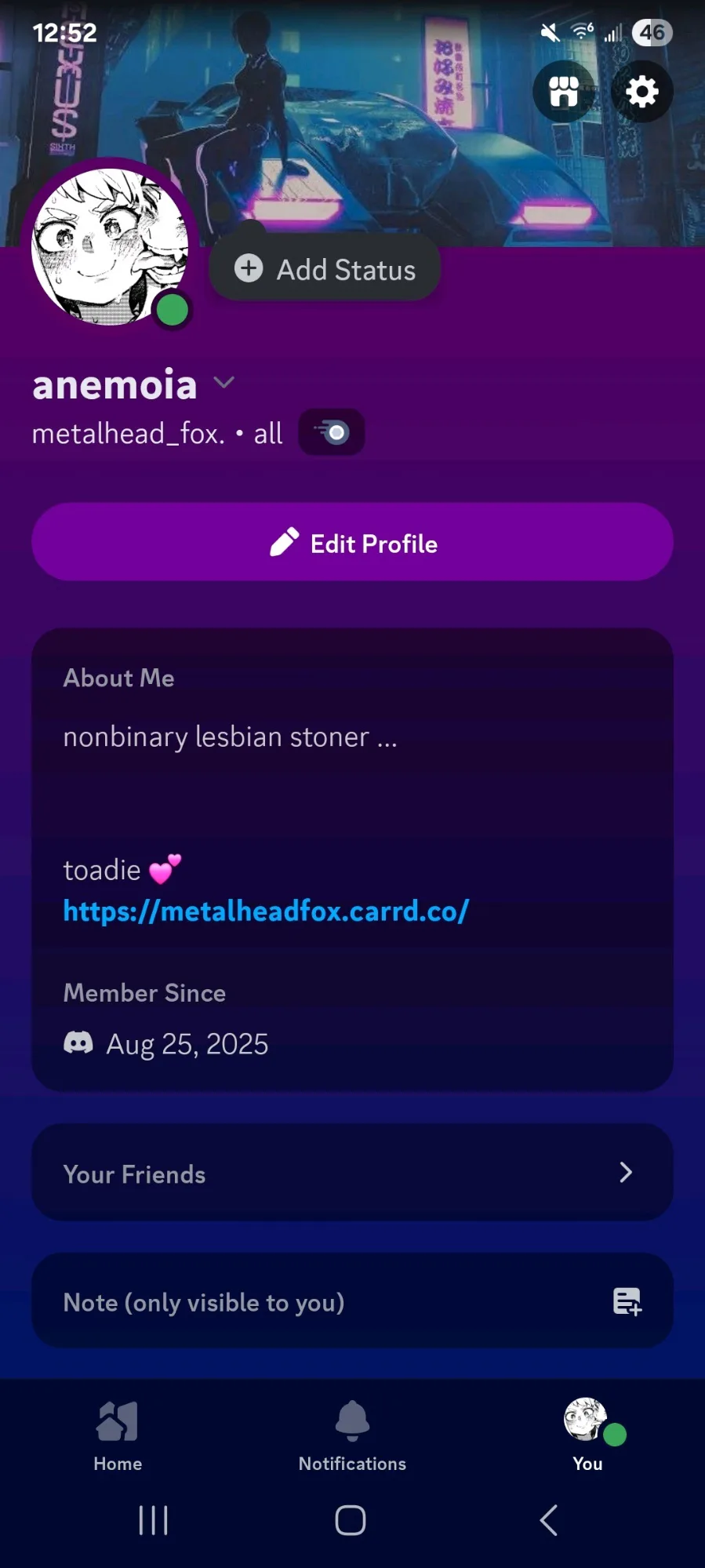705x1568 pixels.
Task: Expand the chevron next to anemoia
Action: [224, 383]
